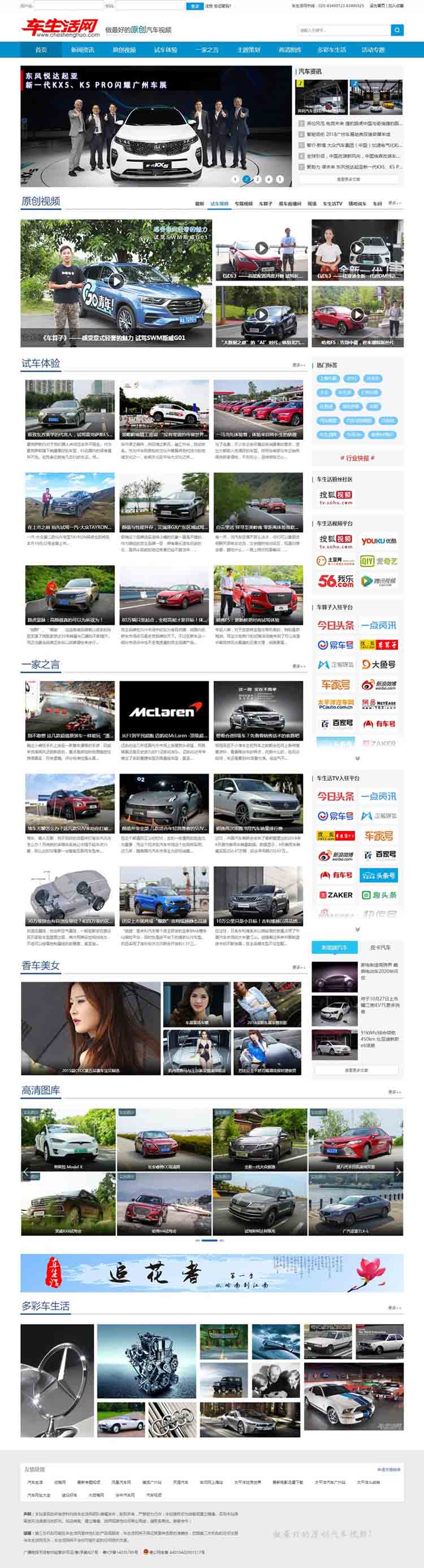The width and height of the screenshot is (424, 1568).
Task: Tap the blue search magnifier button
Action: click(x=396, y=30)
